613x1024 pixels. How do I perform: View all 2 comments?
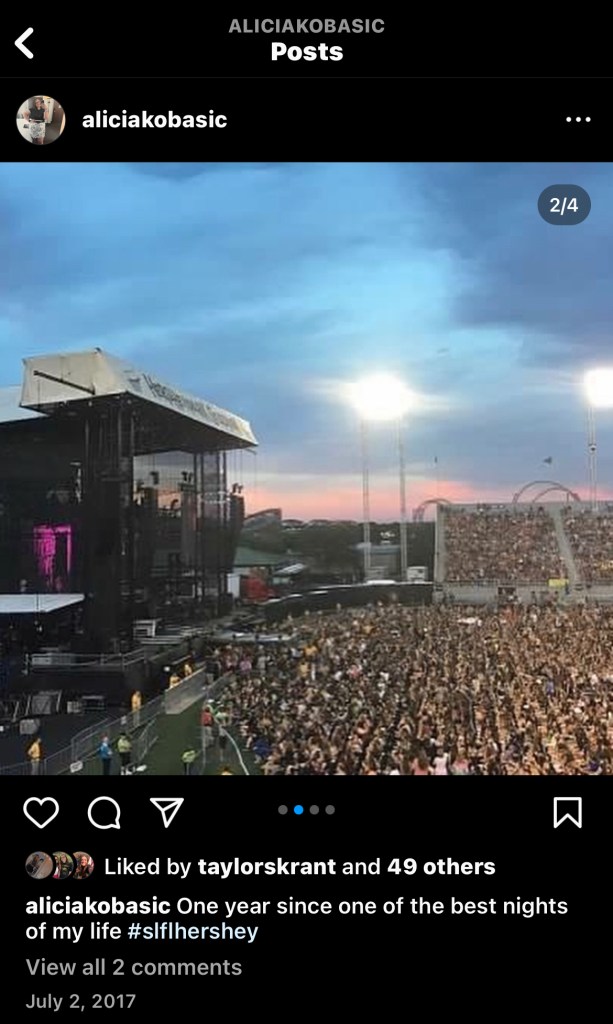pos(134,967)
